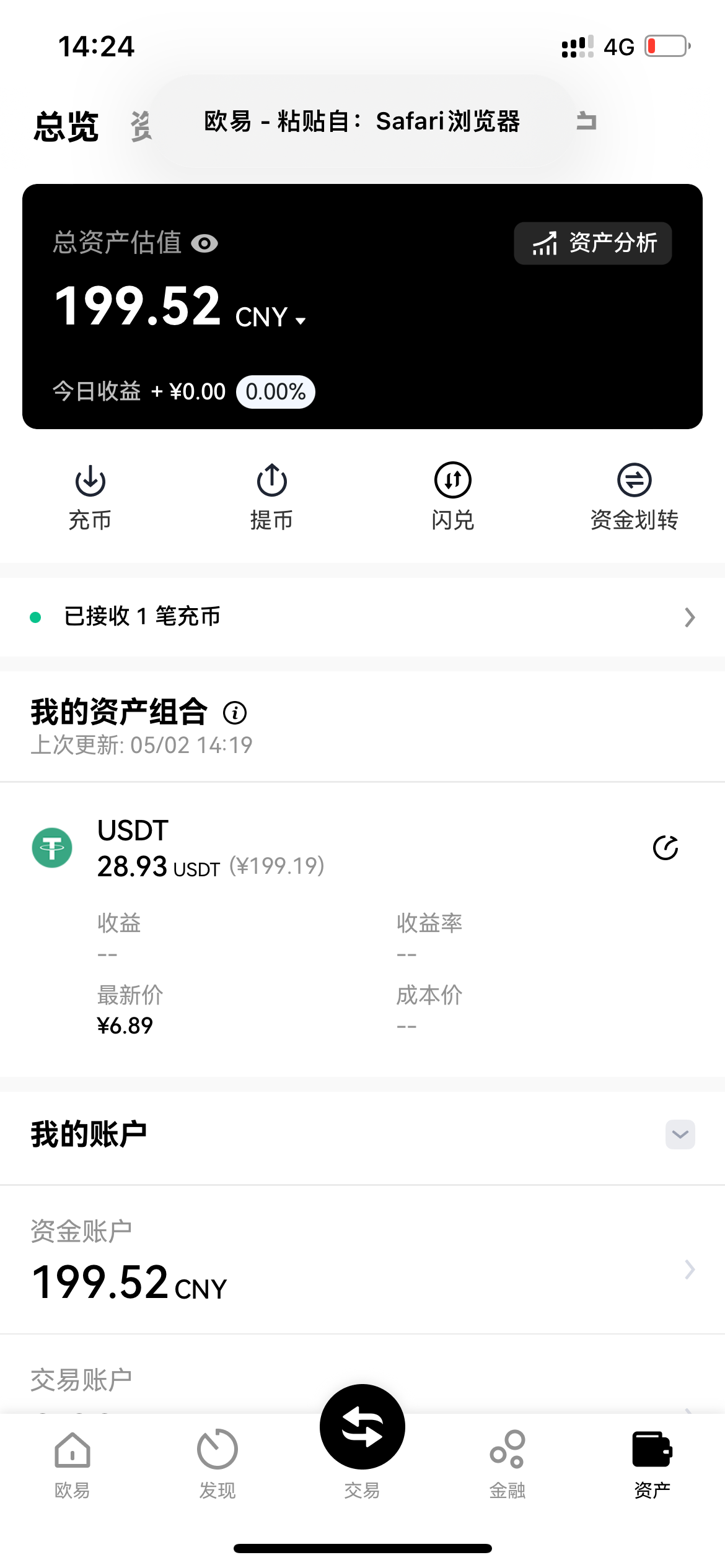Switch to the 金融 tab

tap(507, 1463)
